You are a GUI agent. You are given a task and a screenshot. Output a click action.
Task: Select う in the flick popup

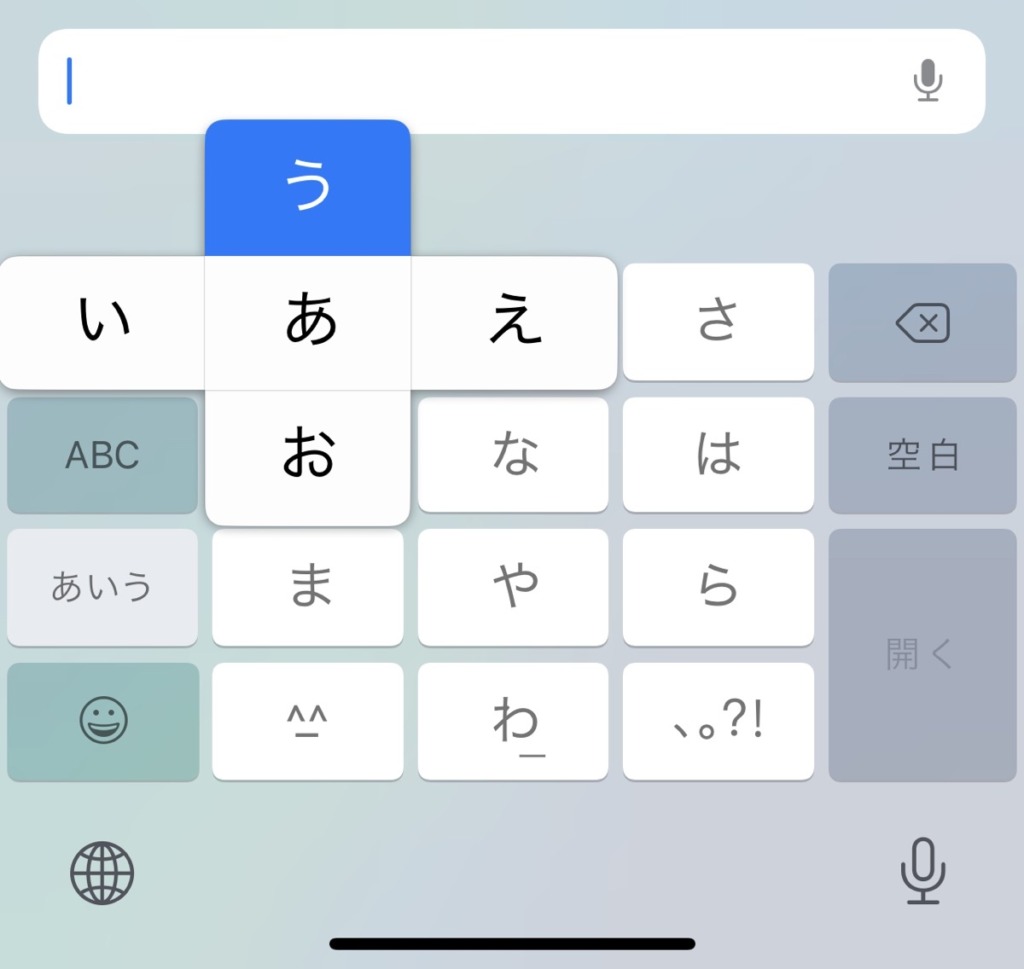(308, 188)
